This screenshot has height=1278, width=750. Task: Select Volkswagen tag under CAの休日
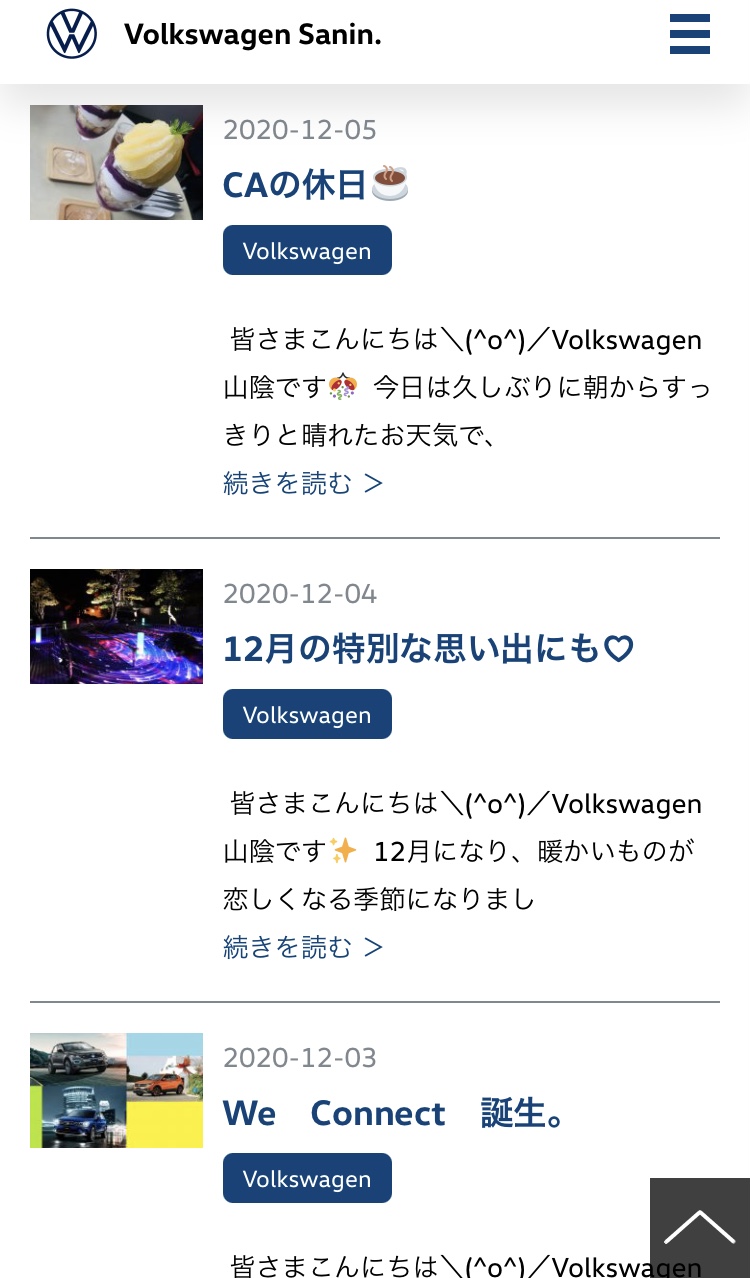pos(307,250)
